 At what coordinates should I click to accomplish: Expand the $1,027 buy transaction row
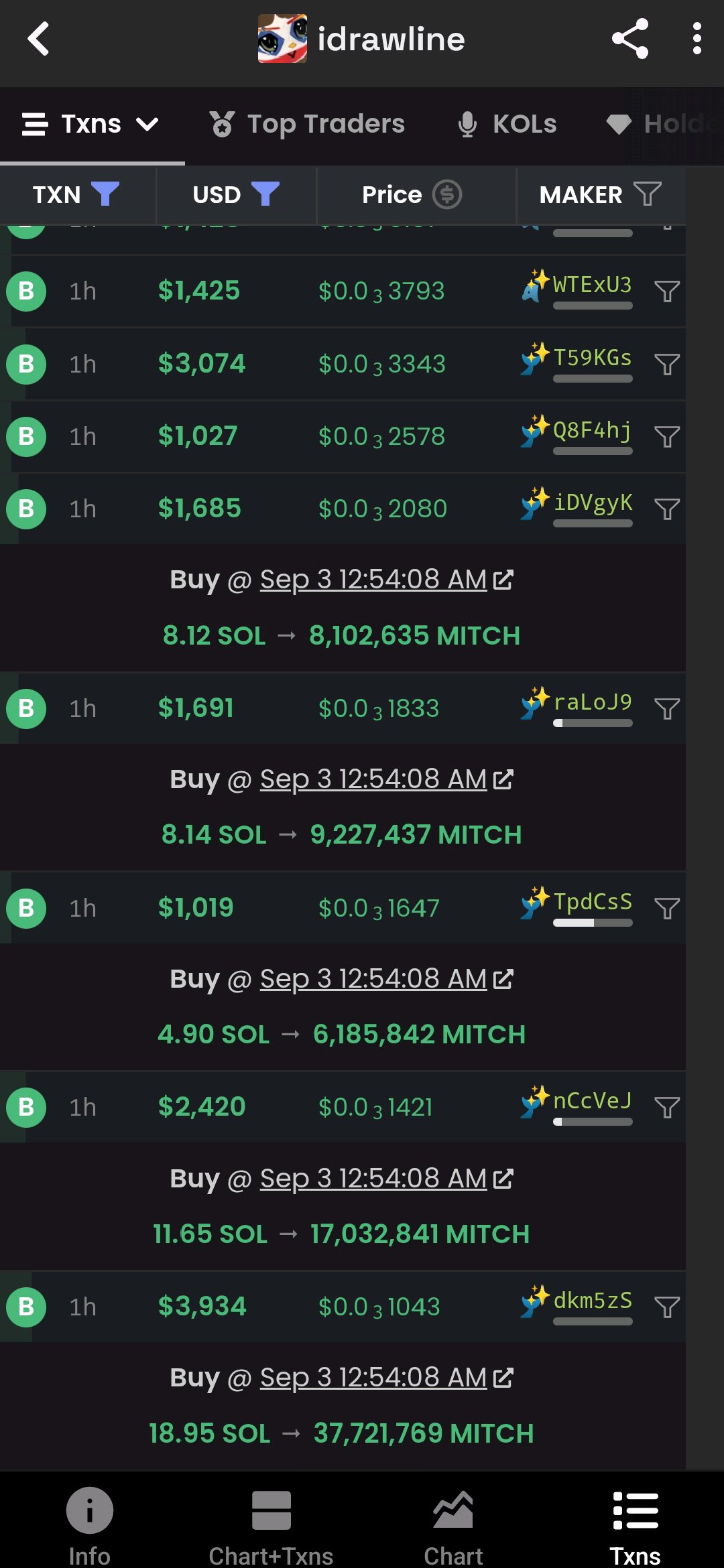point(343,437)
